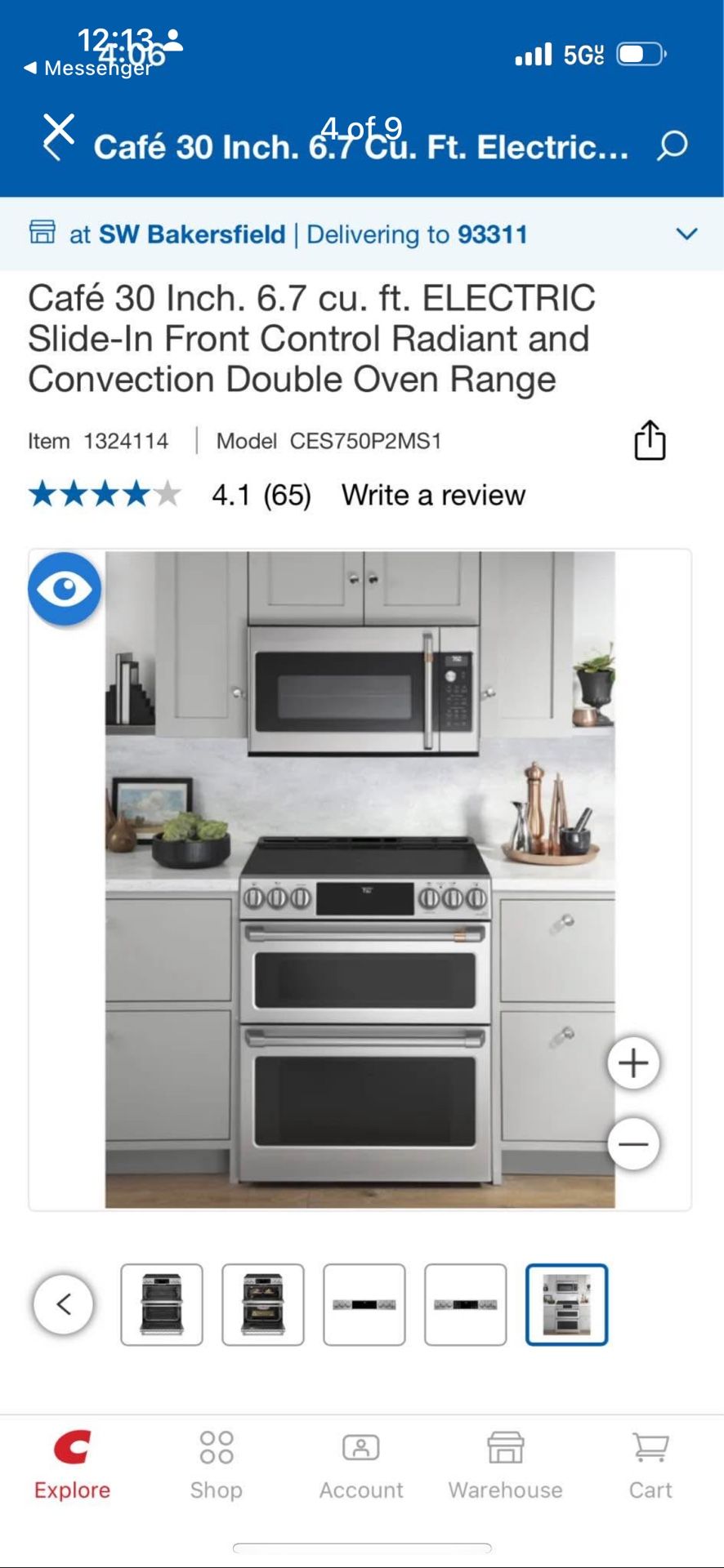The image size is (724, 1568).
Task: Select the kitchen scene thumbnail
Action: 566,1304
